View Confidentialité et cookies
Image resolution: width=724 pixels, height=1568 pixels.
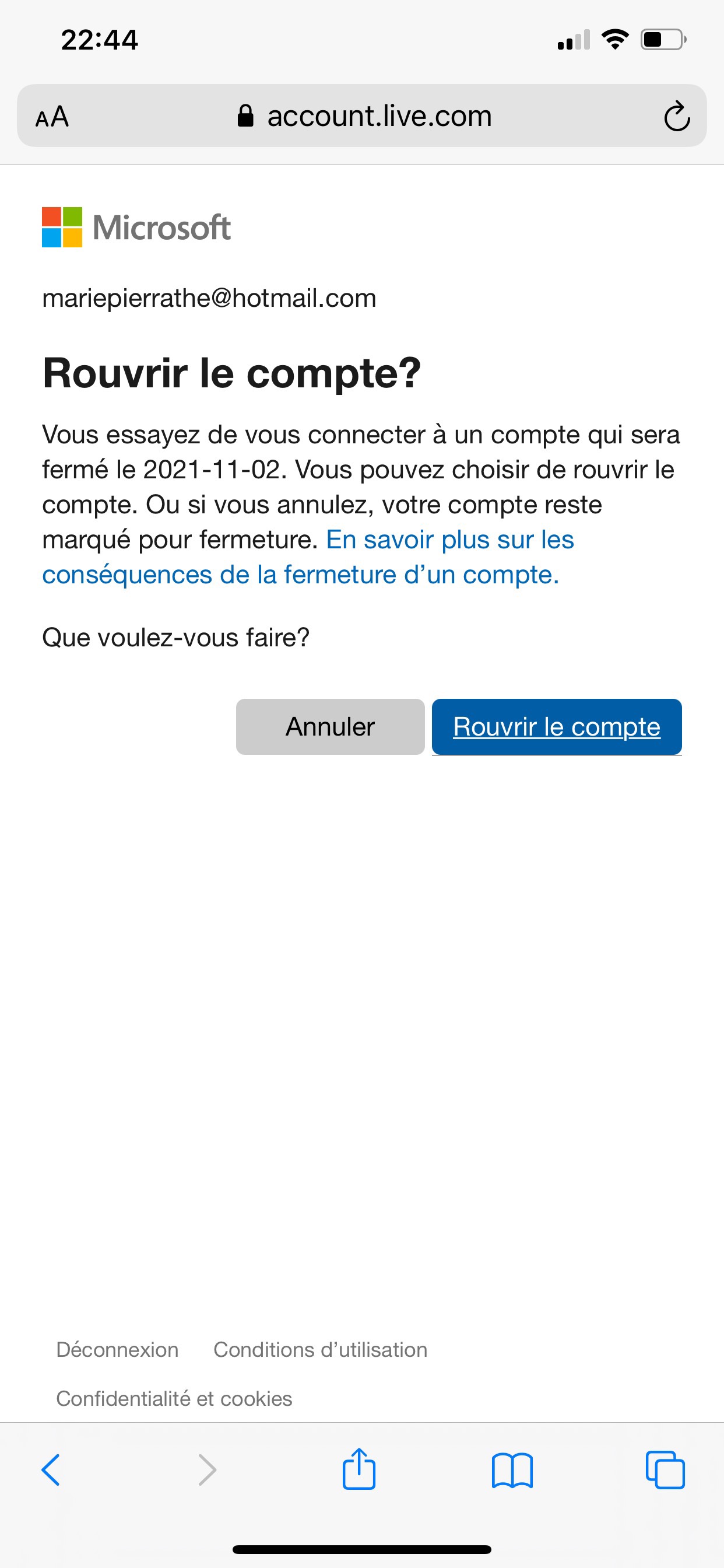click(174, 1398)
